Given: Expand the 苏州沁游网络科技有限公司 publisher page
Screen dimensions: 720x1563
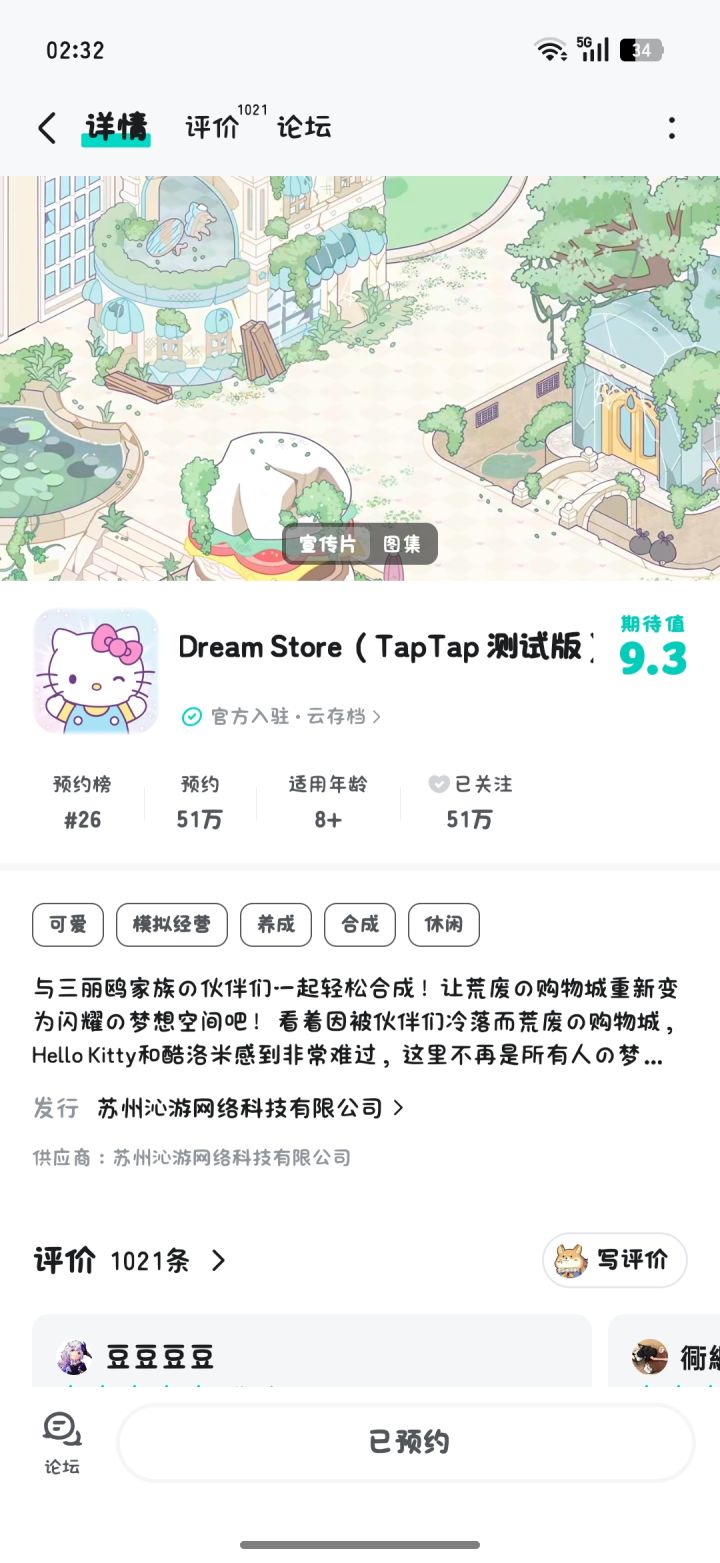Looking at the screenshot, I should click(240, 1108).
